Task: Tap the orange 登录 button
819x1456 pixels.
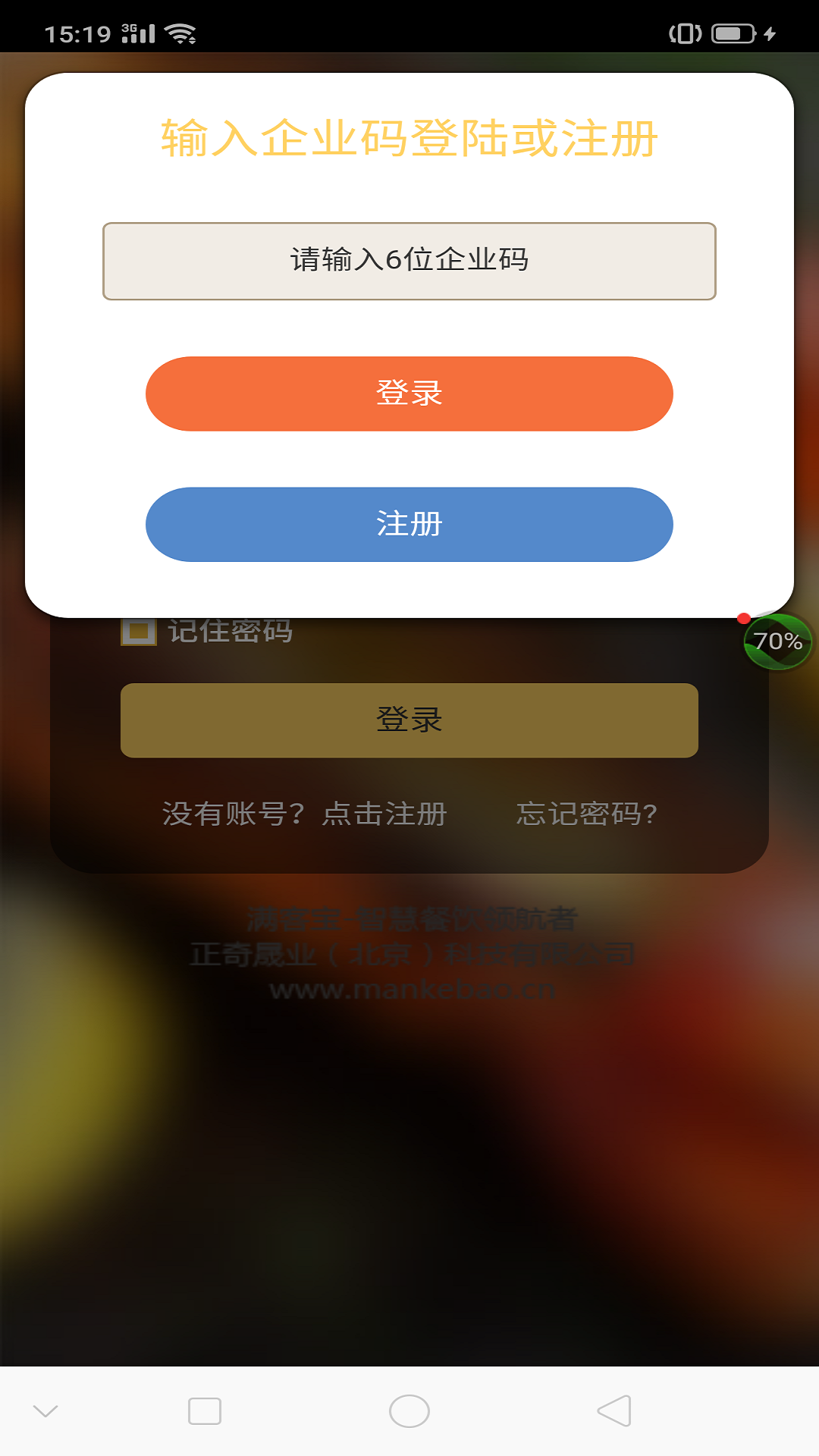Action: [x=409, y=394]
